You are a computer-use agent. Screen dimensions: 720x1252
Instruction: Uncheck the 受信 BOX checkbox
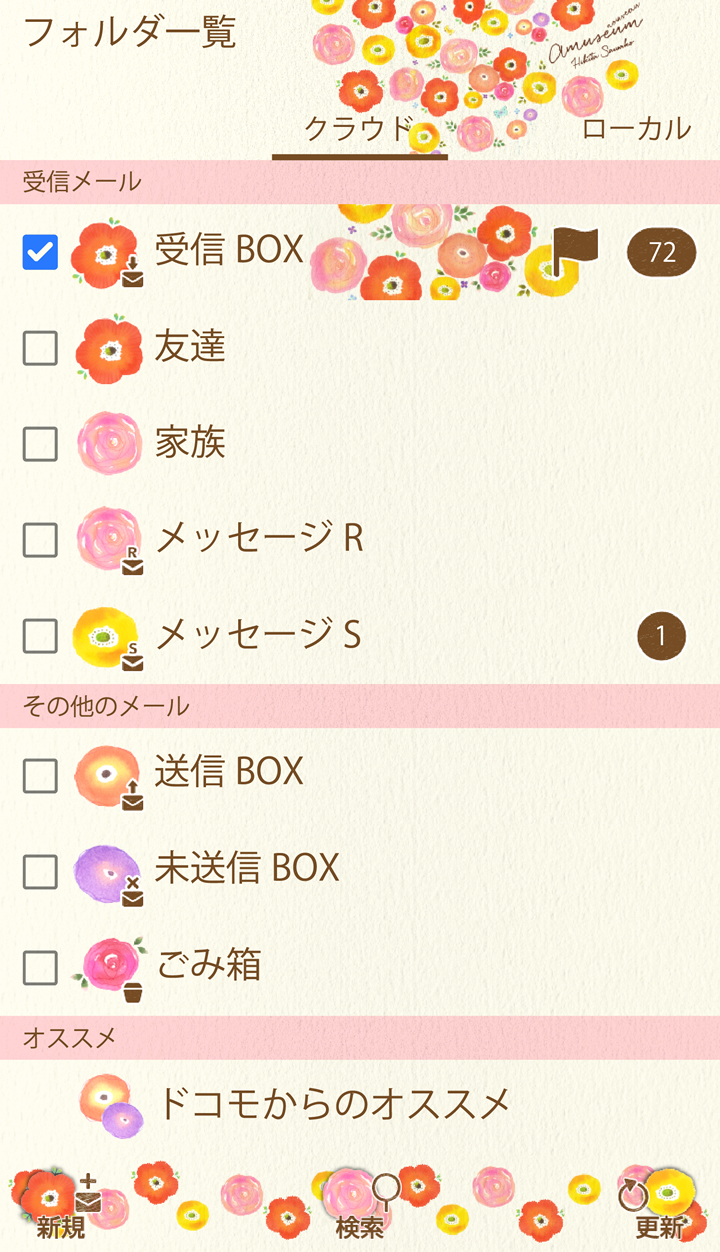pyautogui.click(x=40, y=252)
